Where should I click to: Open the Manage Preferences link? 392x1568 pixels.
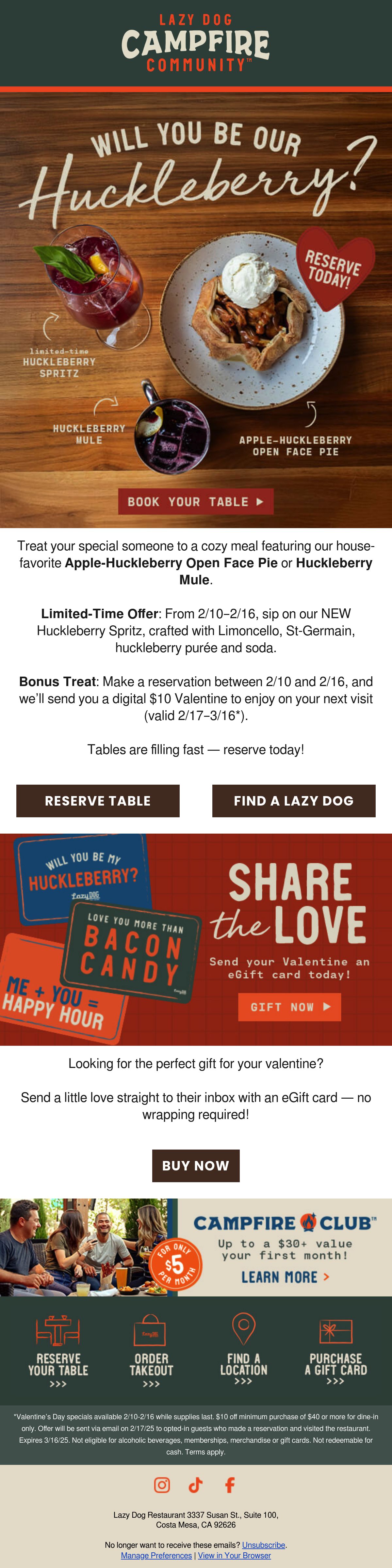[x=156, y=1555]
